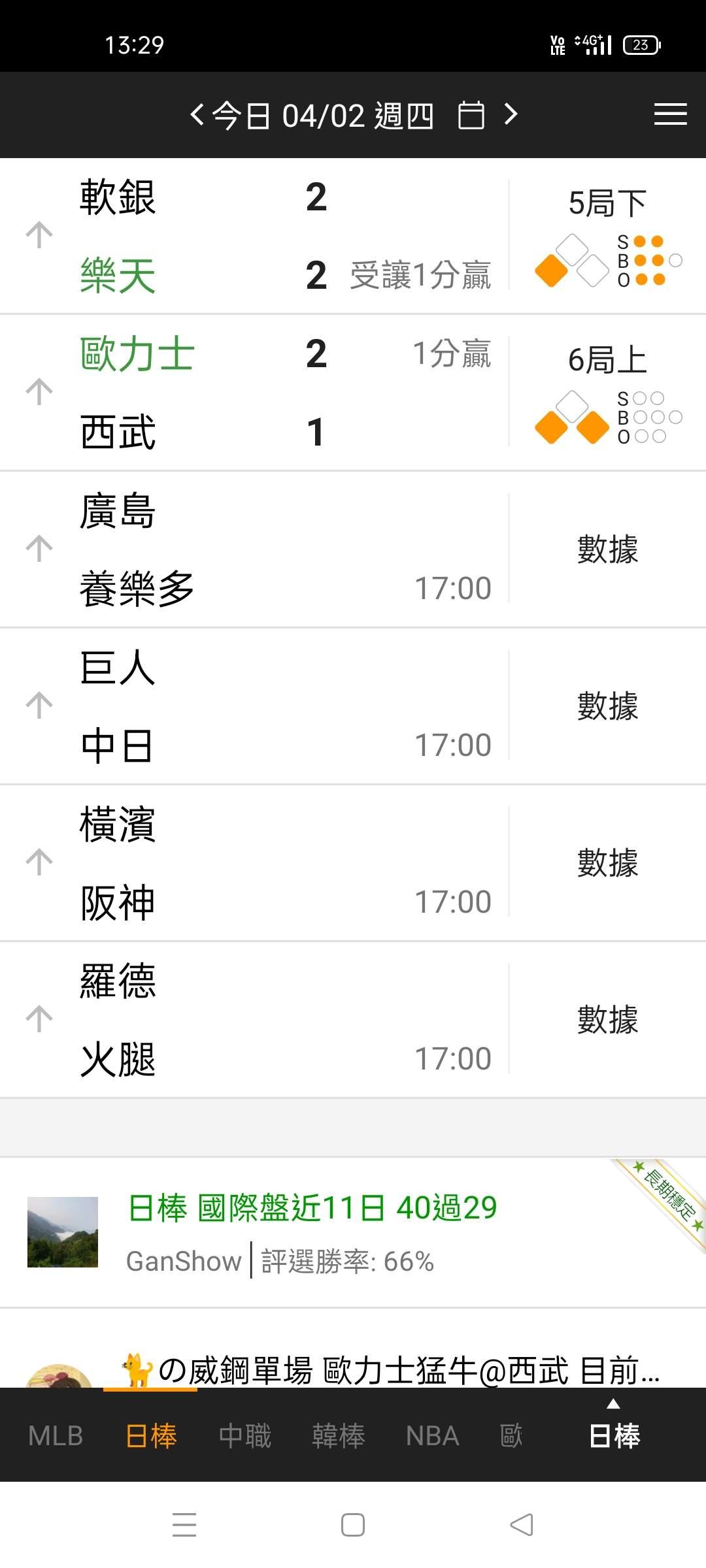706x1568 pixels.
Task: Switch to the 韓棒 tab
Action: click(338, 1436)
